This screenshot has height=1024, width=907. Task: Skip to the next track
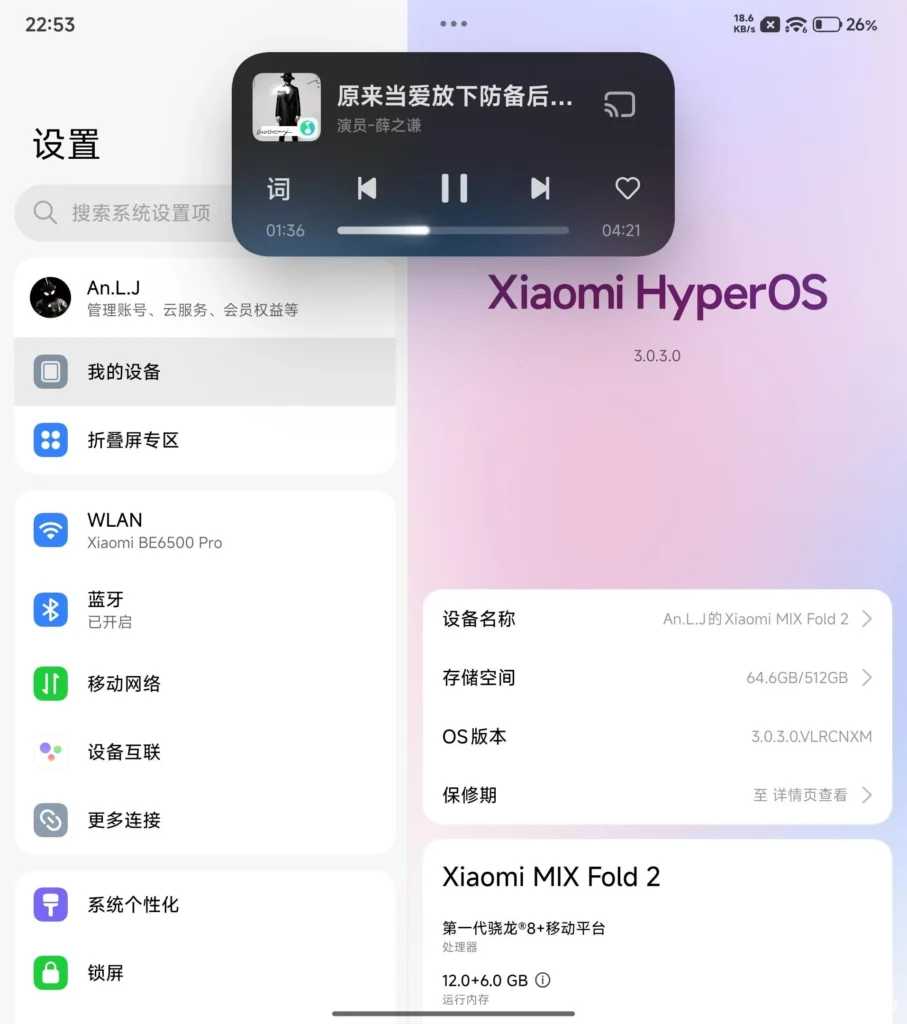(x=540, y=188)
